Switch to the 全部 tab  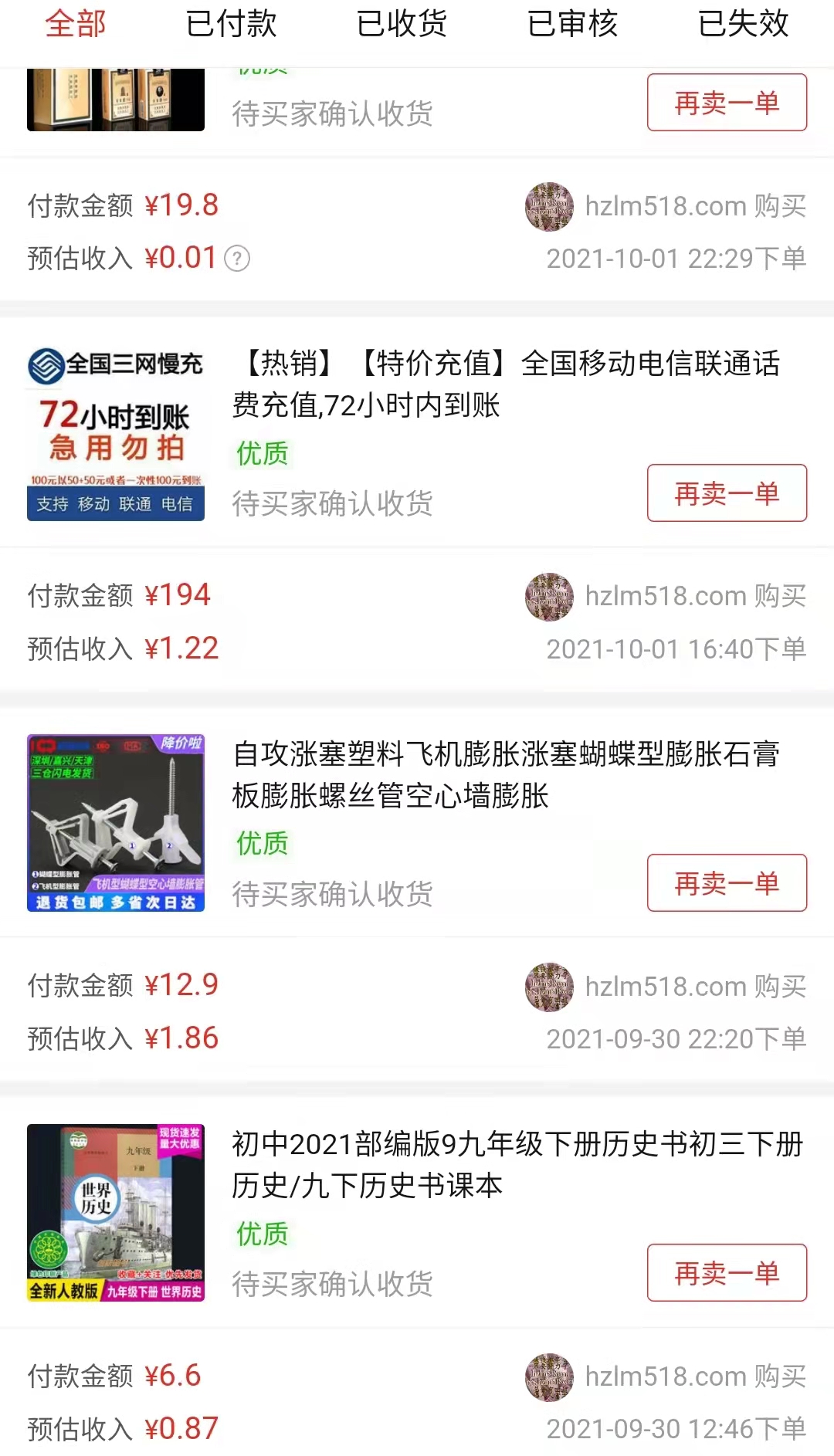click(76, 25)
